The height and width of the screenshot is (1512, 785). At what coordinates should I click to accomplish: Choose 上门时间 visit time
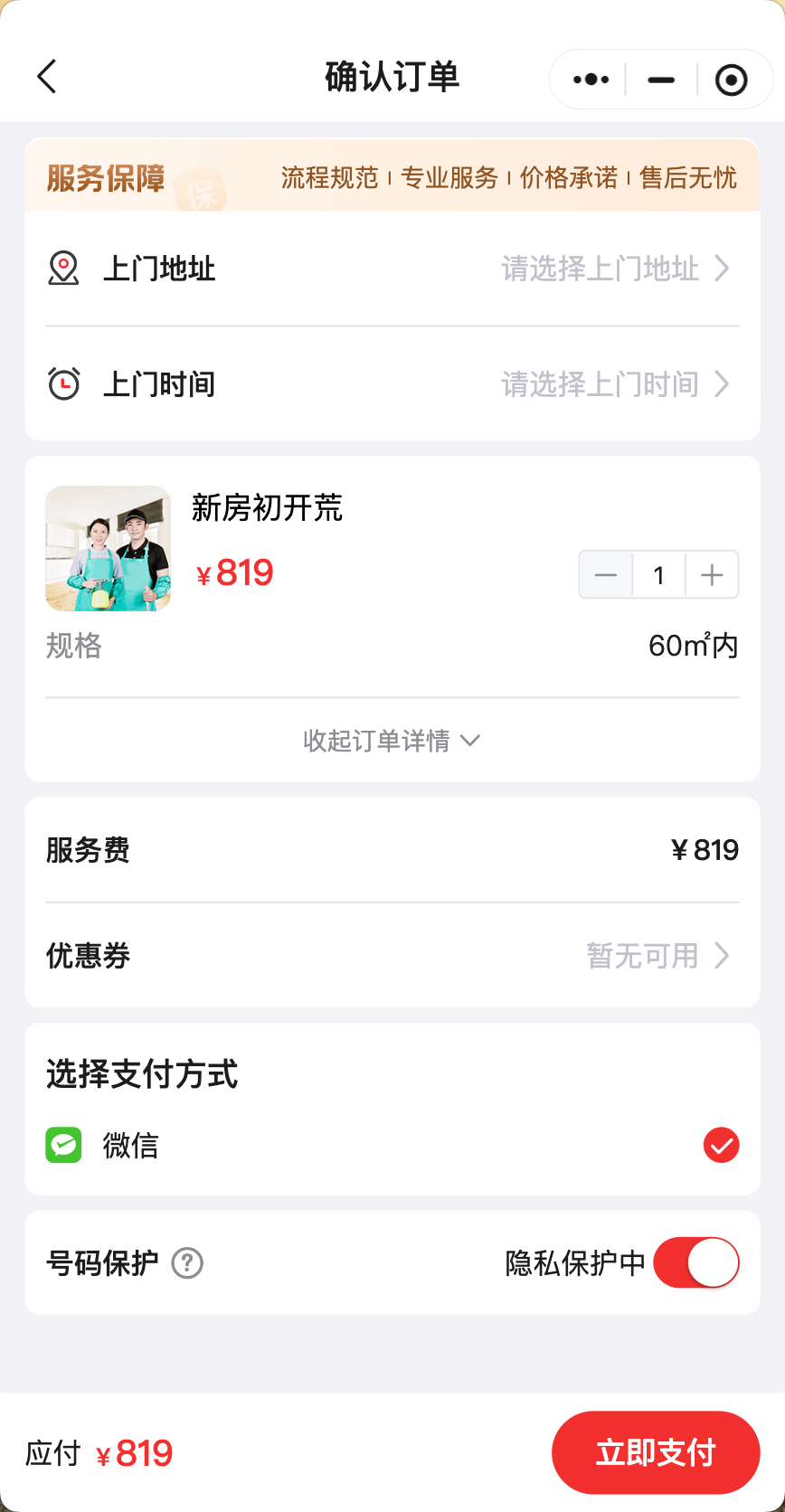coord(392,384)
